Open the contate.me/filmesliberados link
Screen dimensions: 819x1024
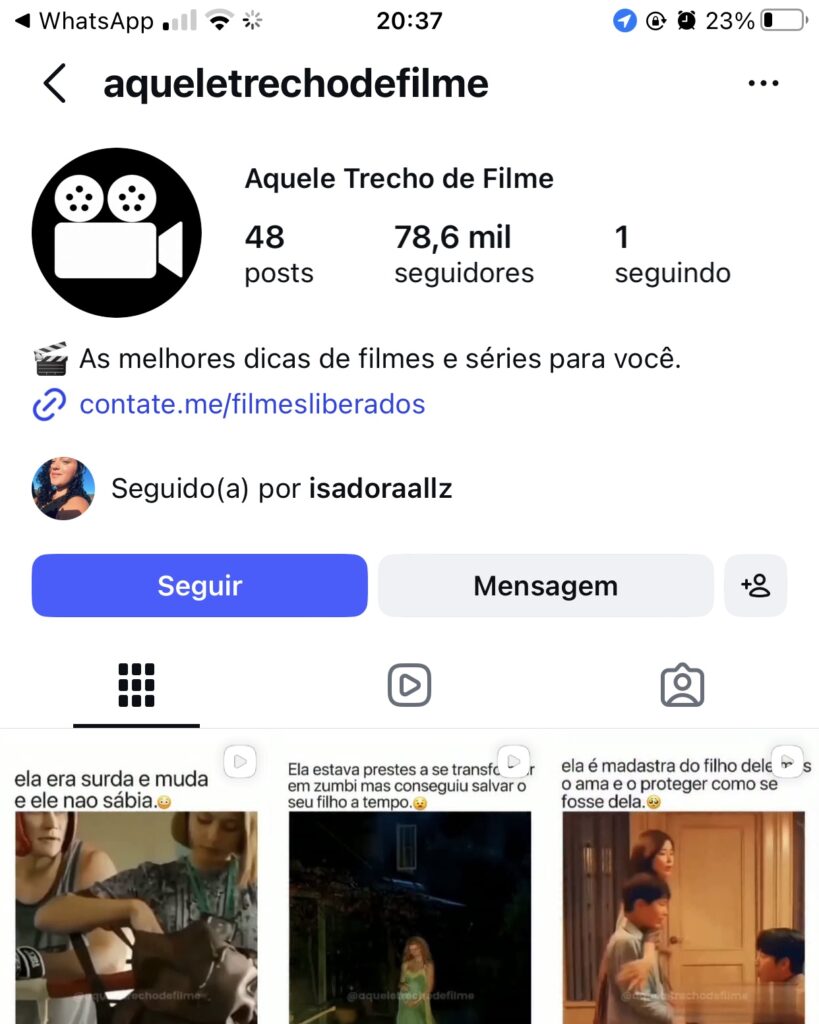click(x=252, y=404)
